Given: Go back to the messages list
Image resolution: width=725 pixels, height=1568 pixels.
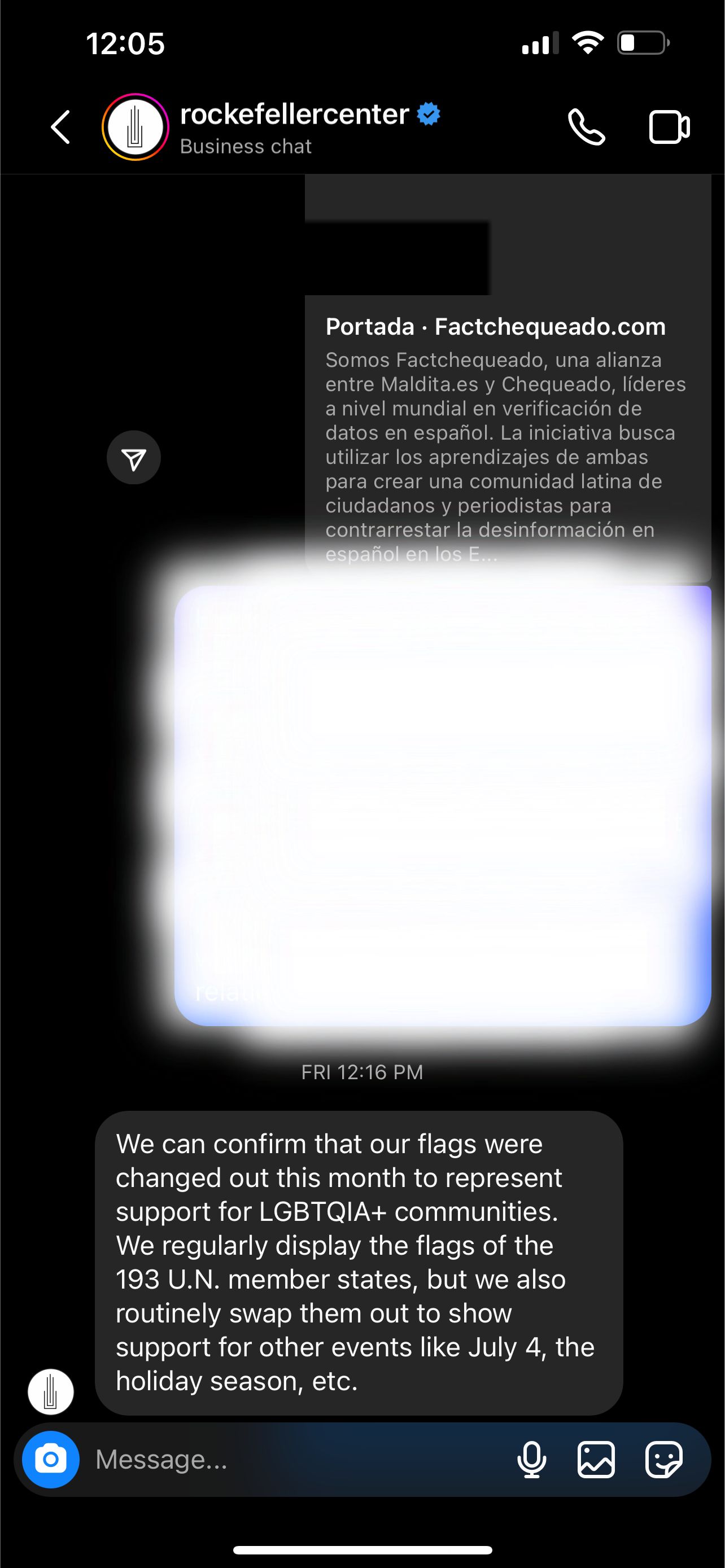Looking at the screenshot, I should [x=60, y=127].
